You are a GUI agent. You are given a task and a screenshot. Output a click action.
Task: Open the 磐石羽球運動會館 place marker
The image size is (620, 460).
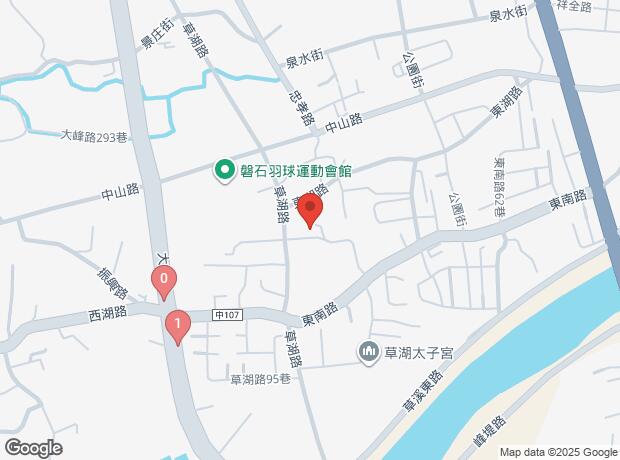(x=228, y=171)
